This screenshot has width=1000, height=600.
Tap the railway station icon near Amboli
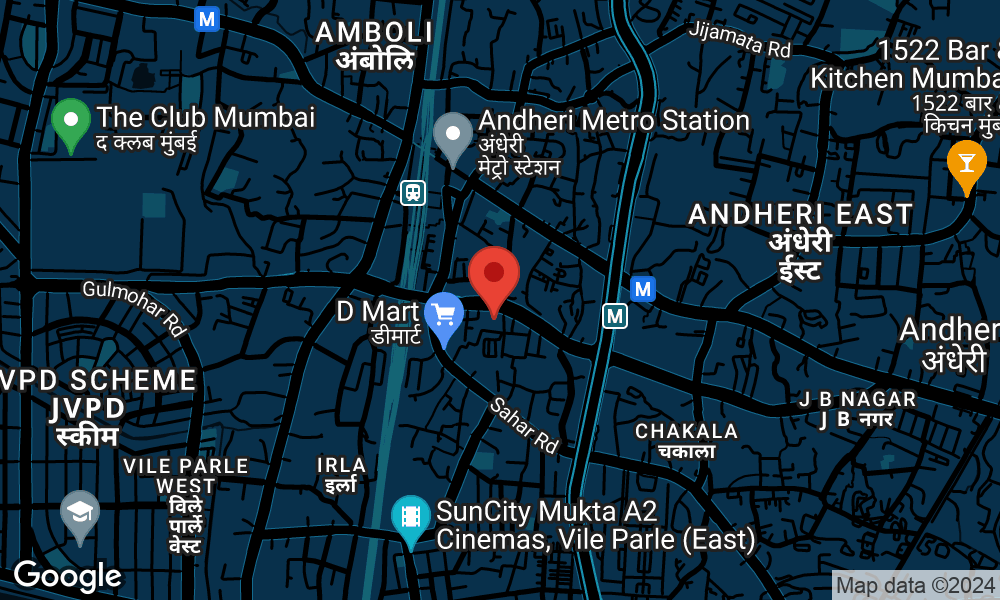[x=413, y=192]
